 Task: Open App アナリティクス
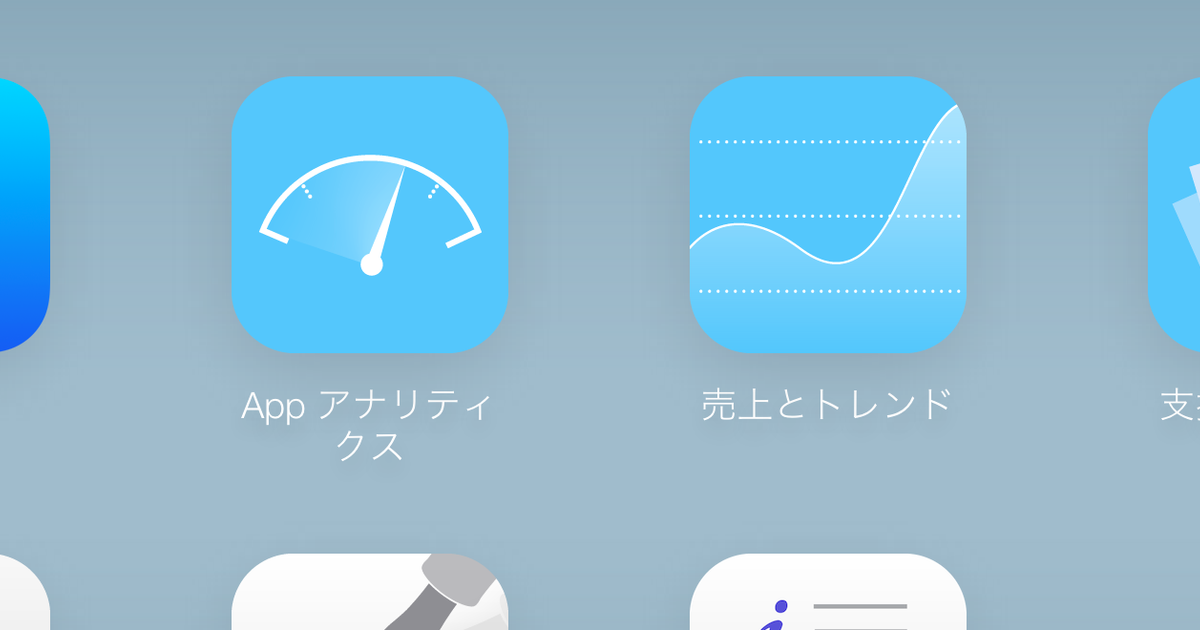point(370,214)
